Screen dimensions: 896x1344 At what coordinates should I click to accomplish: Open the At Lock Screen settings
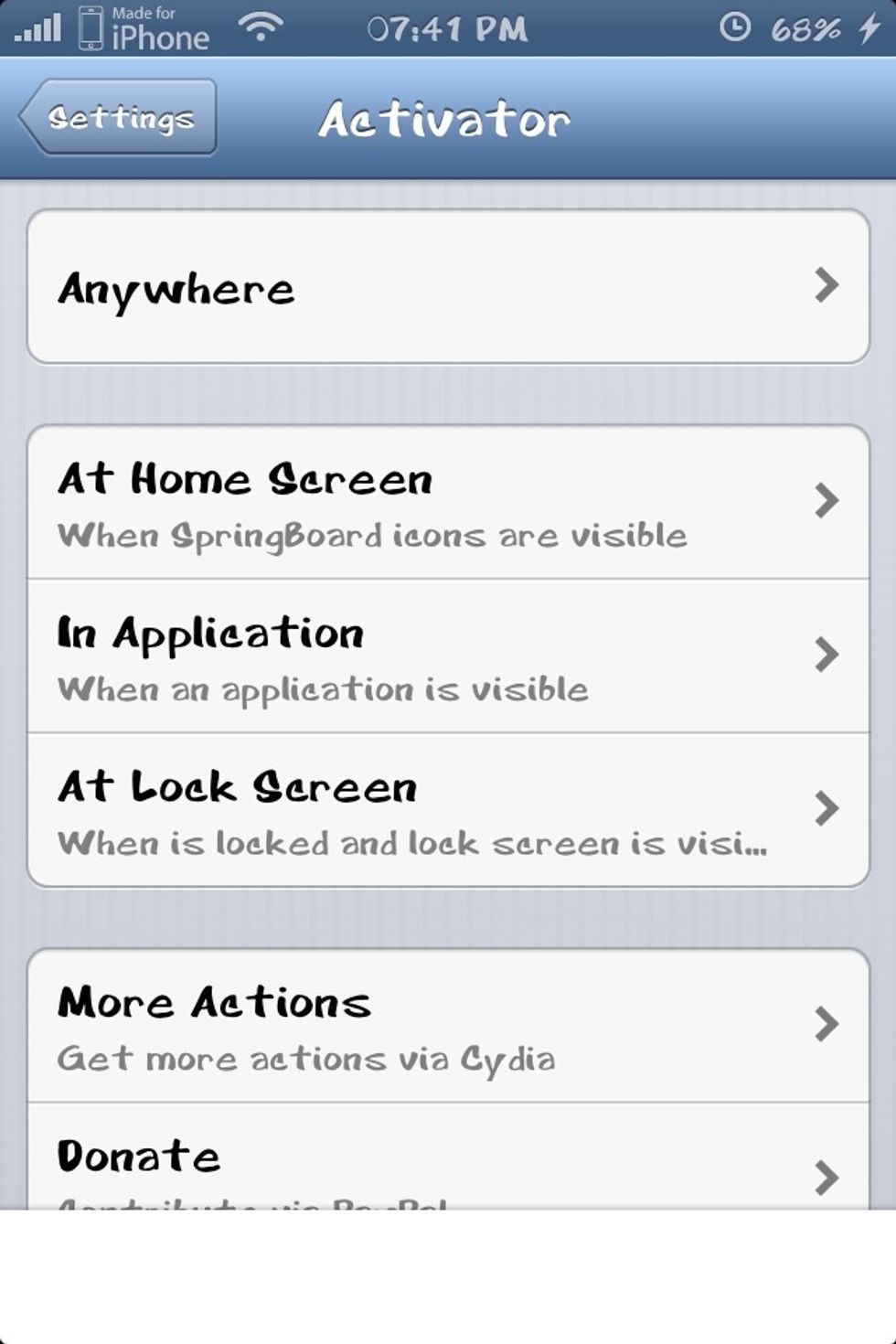point(828,809)
